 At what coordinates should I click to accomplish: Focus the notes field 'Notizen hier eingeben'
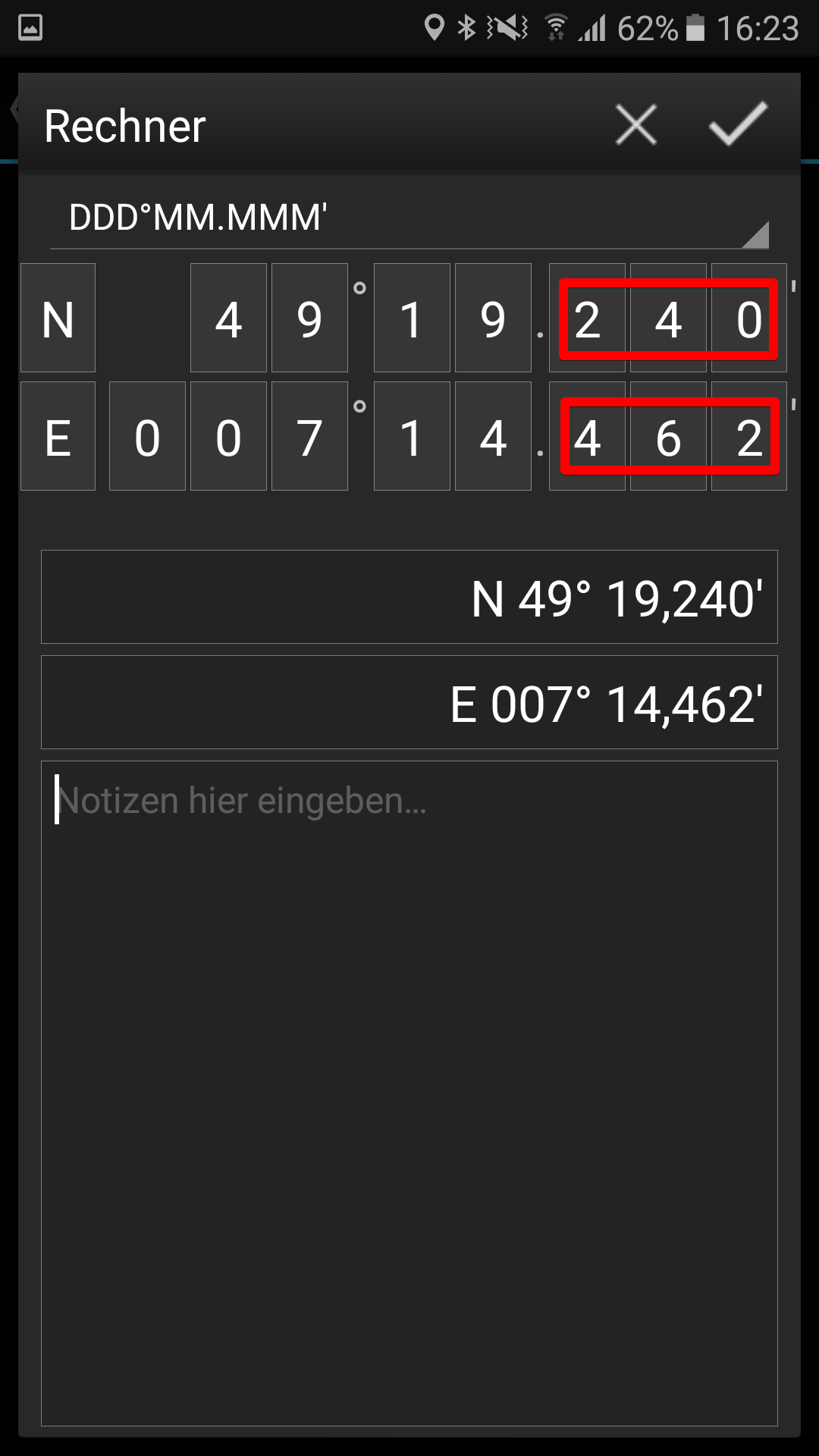[x=409, y=1094]
